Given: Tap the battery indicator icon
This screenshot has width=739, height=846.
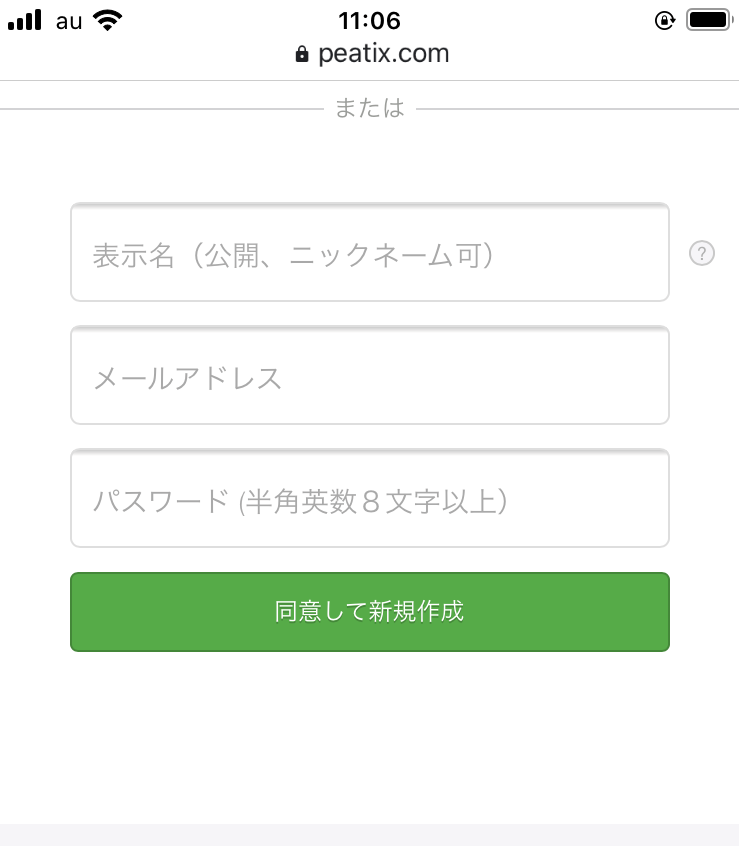Looking at the screenshot, I should coord(707,17).
